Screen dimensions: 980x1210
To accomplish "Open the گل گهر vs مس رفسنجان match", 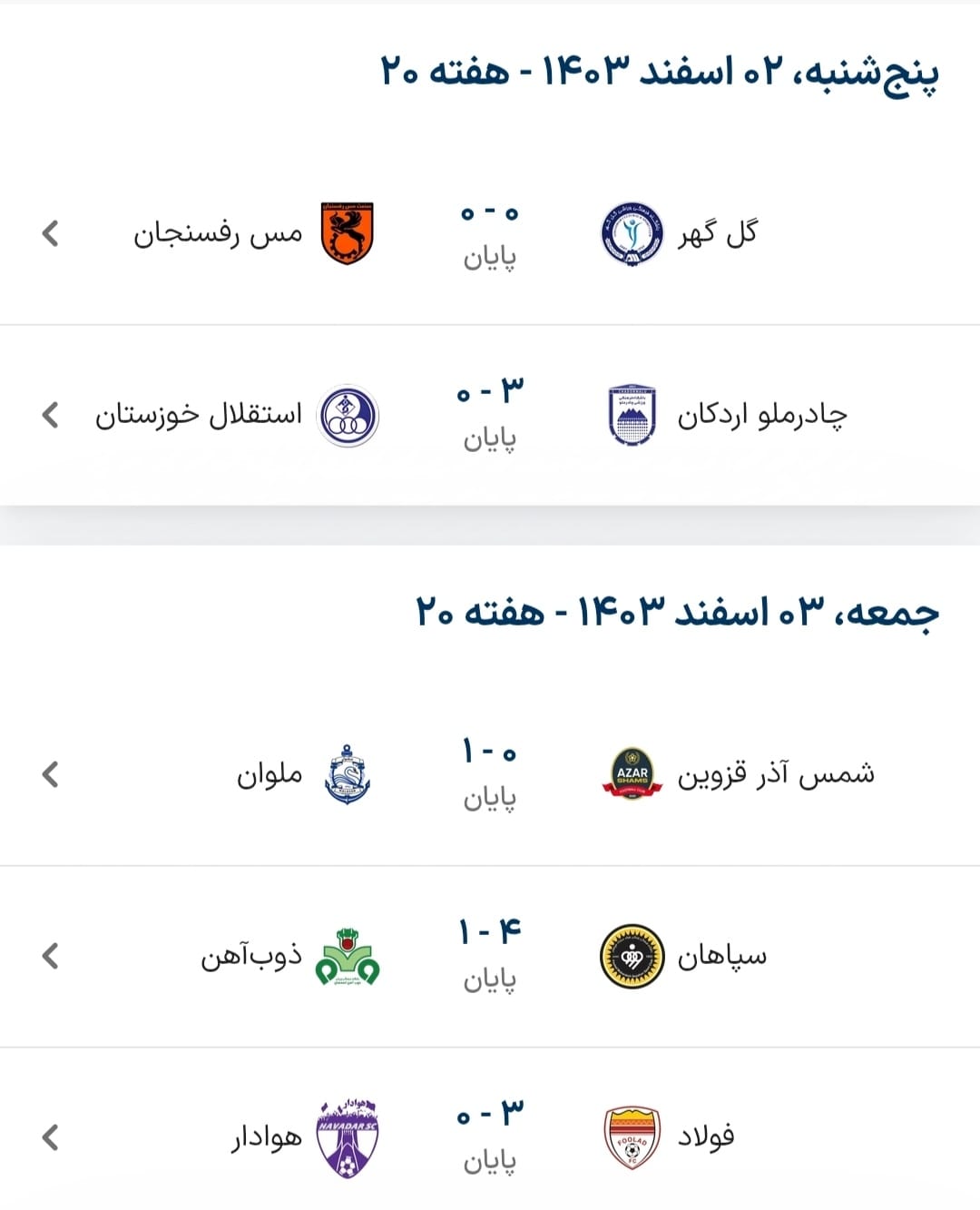I will (490, 234).
